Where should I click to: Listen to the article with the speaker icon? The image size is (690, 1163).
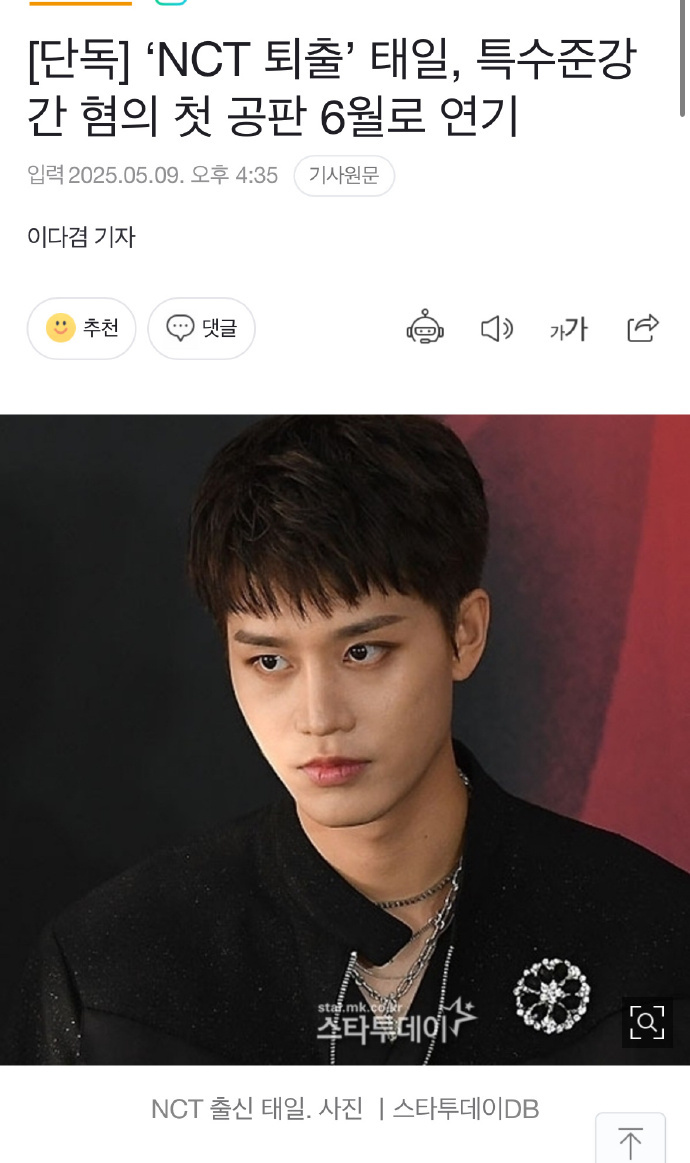point(496,328)
